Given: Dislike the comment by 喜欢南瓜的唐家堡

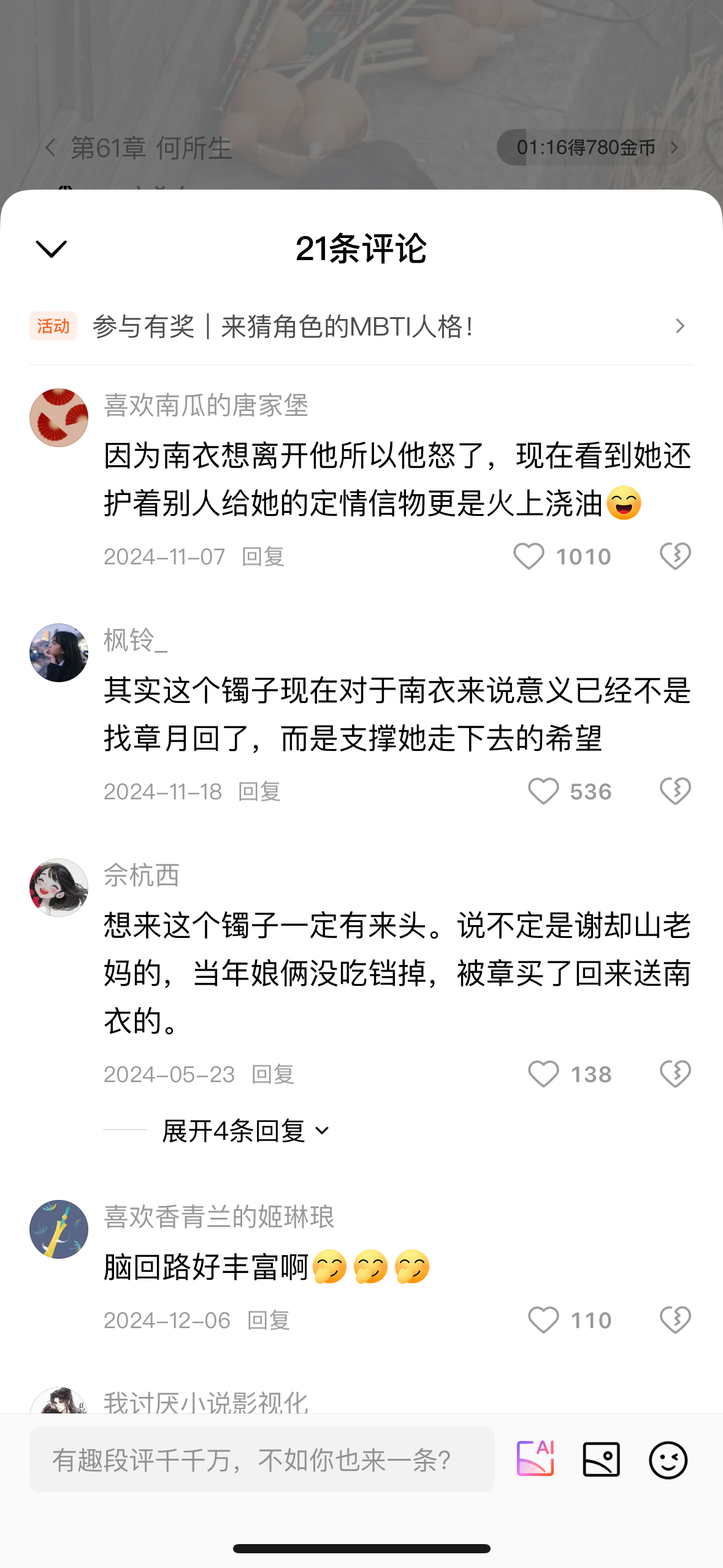Looking at the screenshot, I should tap(675, 556).
